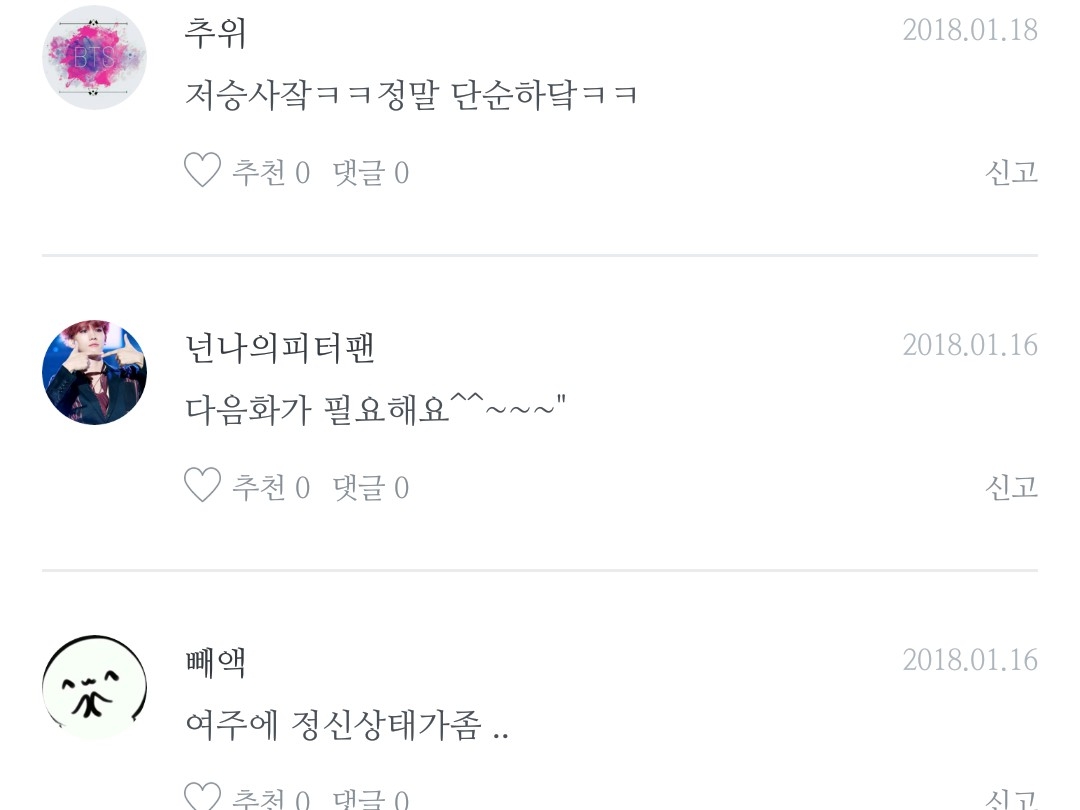Like the comment by 빼액
This screenshot has width=1080, height=810.
(202, 798)
